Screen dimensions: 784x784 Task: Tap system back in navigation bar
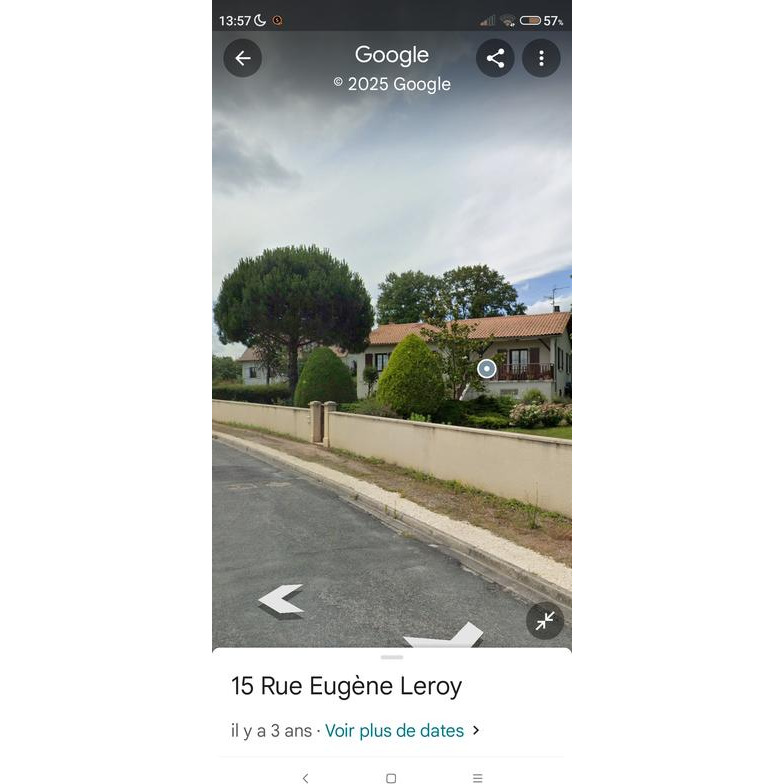pos(305,777)
